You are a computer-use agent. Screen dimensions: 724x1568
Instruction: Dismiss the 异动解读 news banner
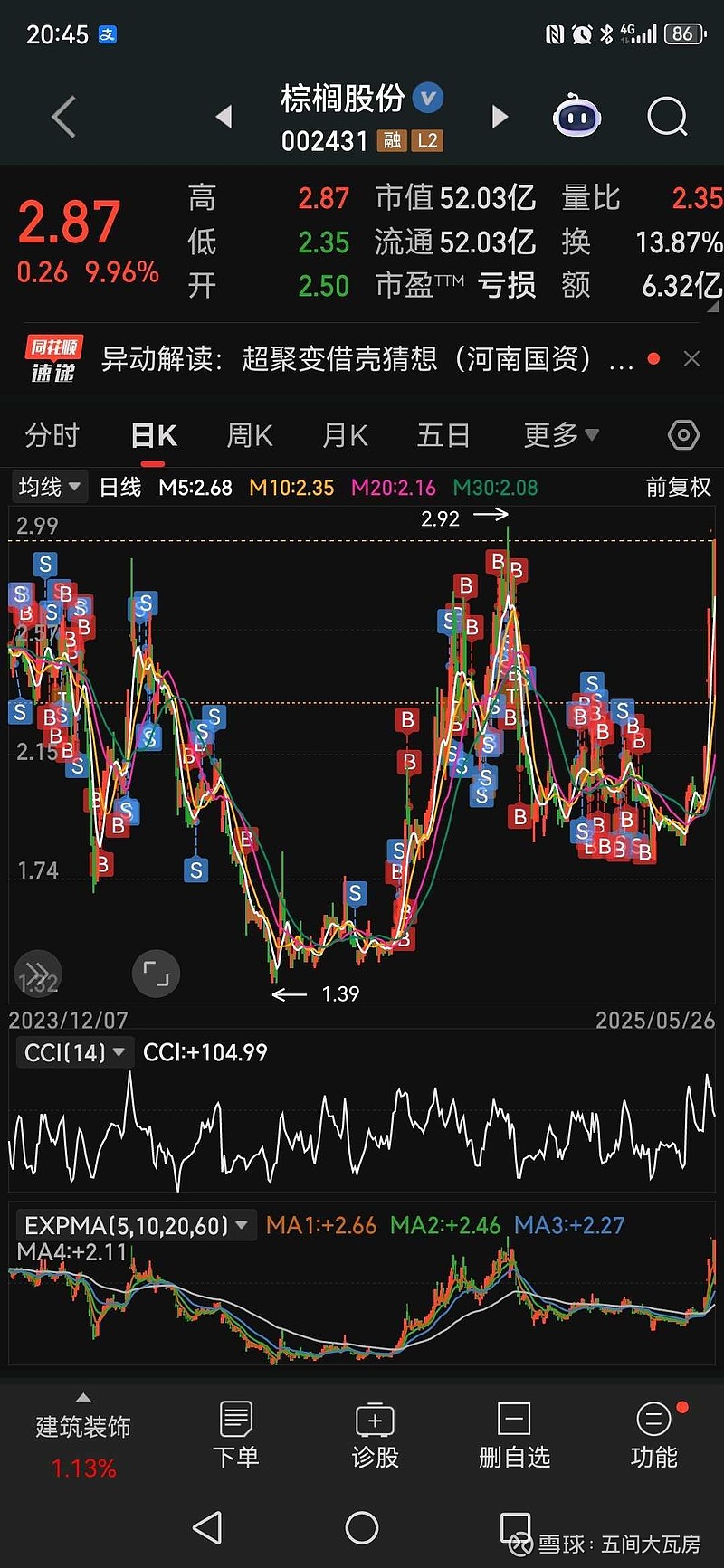pyautogui.click(x=692, y=359)
